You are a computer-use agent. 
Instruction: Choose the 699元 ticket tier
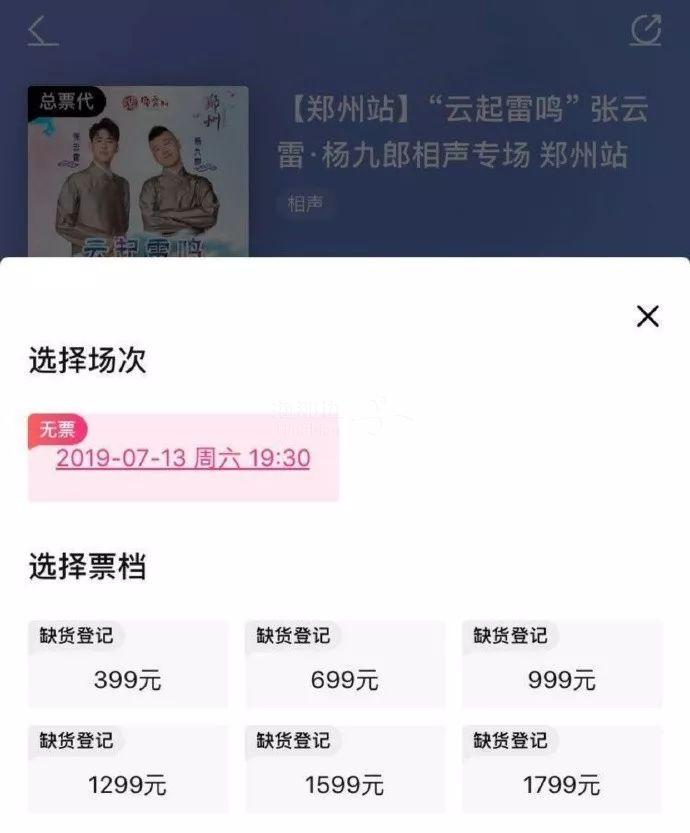point(345,665)
